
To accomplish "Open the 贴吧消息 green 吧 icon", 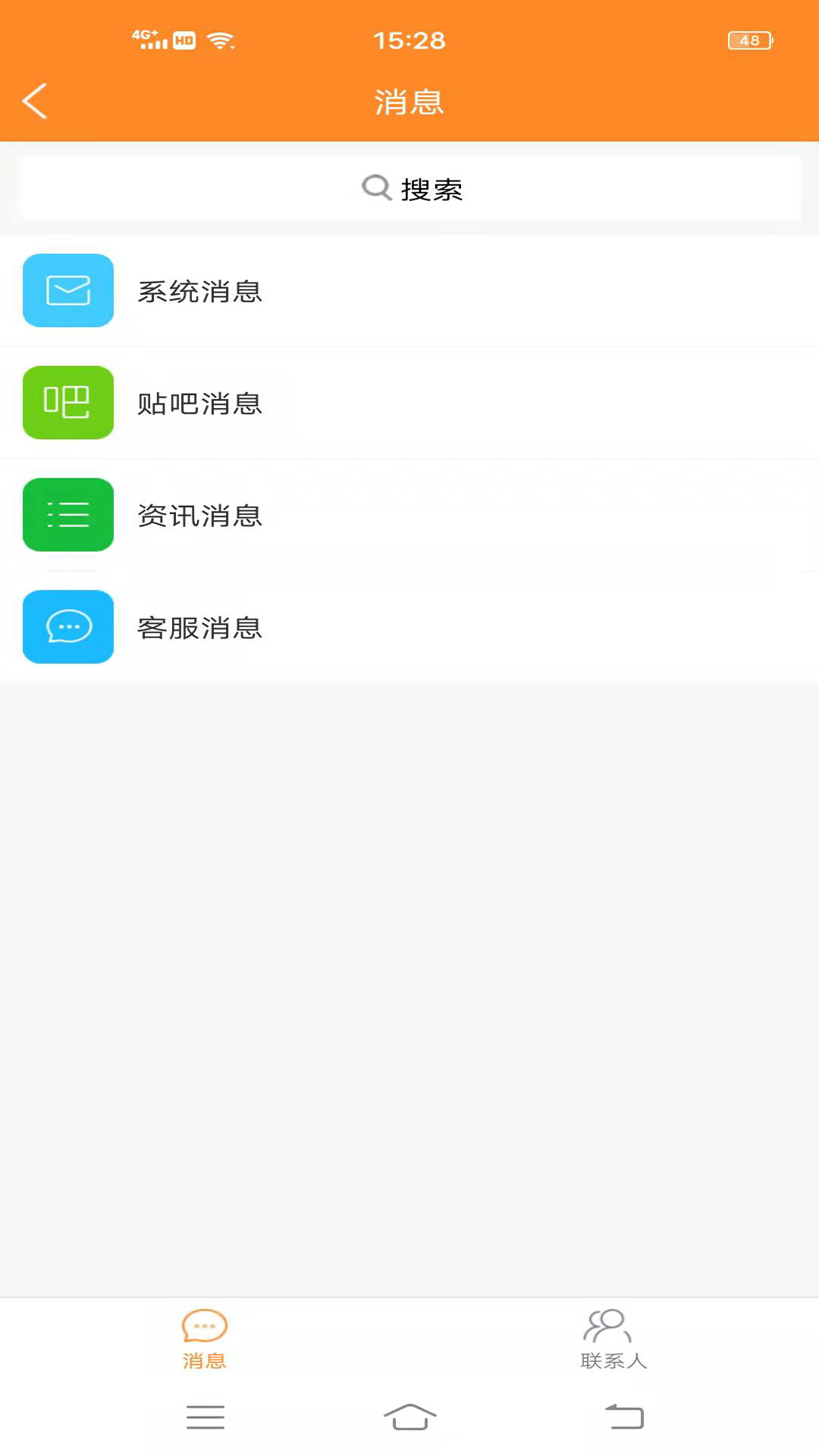I will [67, 403].
